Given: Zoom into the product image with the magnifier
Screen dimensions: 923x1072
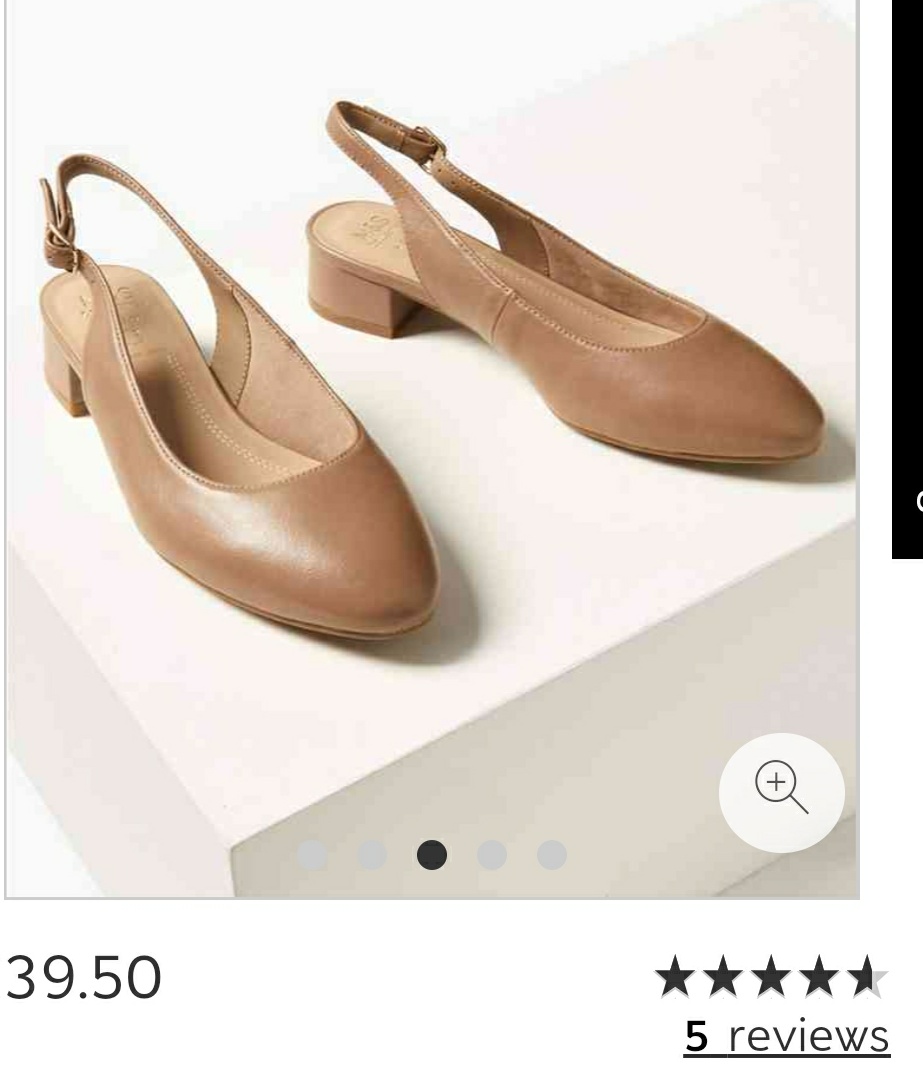Looking at the screenshot, I should (781, 793).
